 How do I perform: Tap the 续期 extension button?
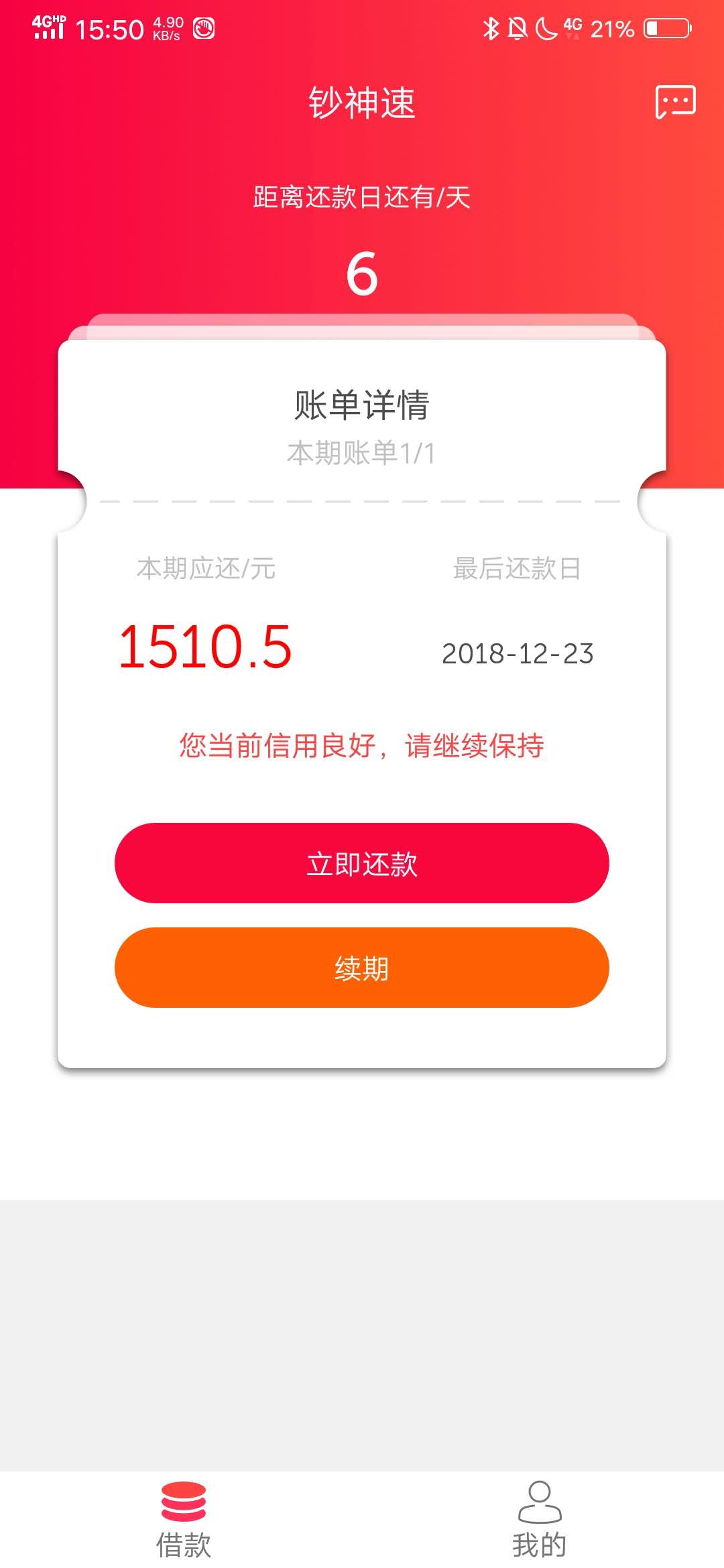362,968
